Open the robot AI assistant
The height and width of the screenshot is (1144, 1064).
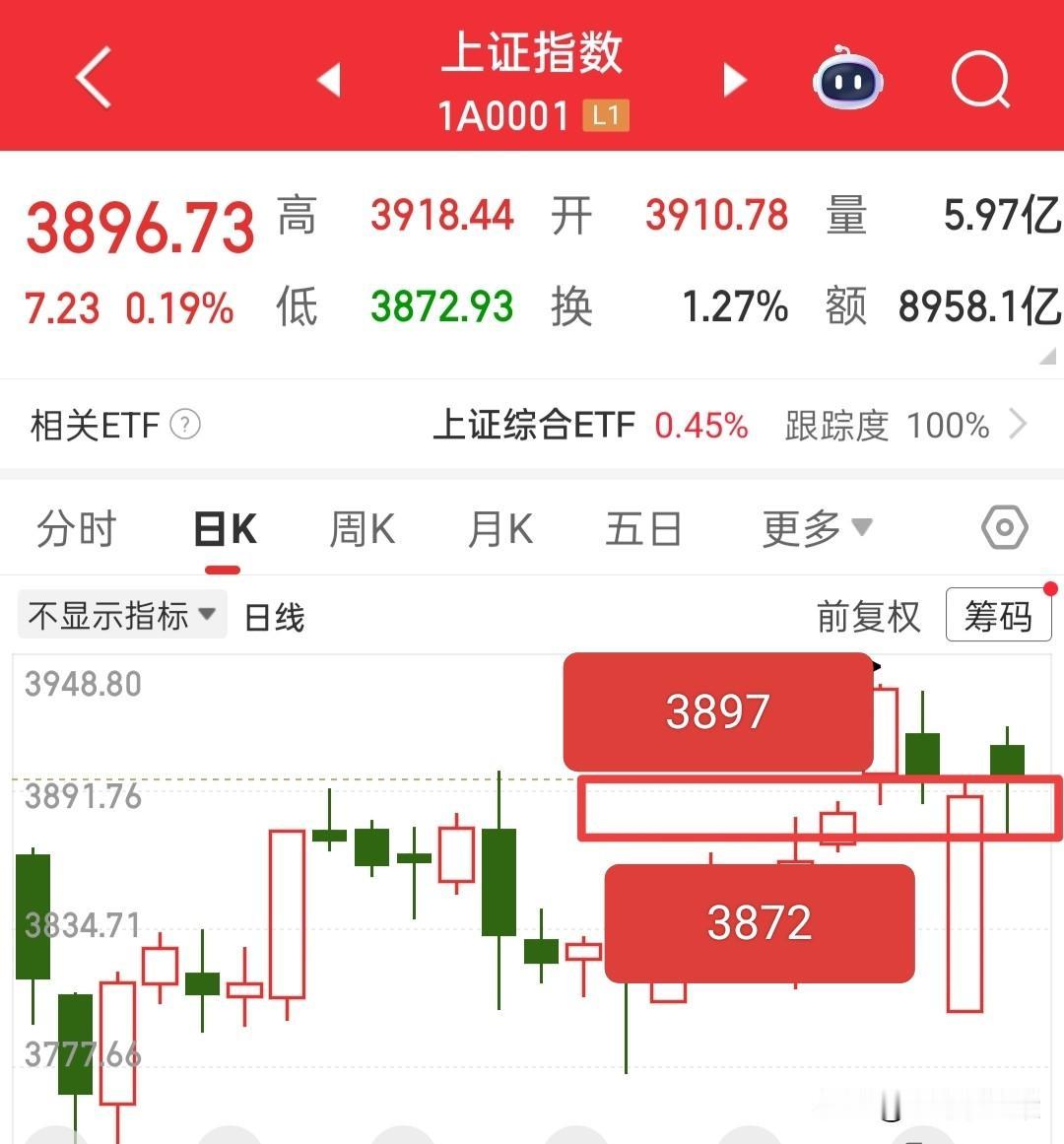click(847, 78)
